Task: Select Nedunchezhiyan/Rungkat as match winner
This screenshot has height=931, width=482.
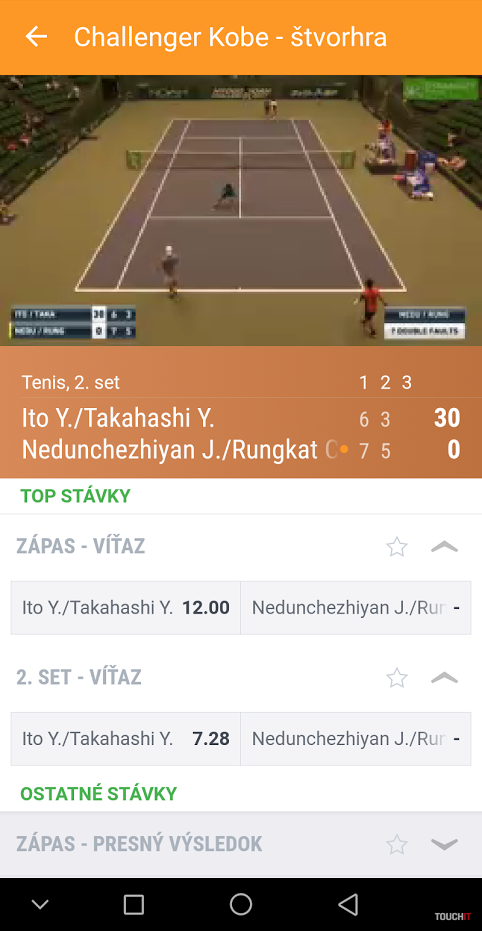Action: point(356,608)
